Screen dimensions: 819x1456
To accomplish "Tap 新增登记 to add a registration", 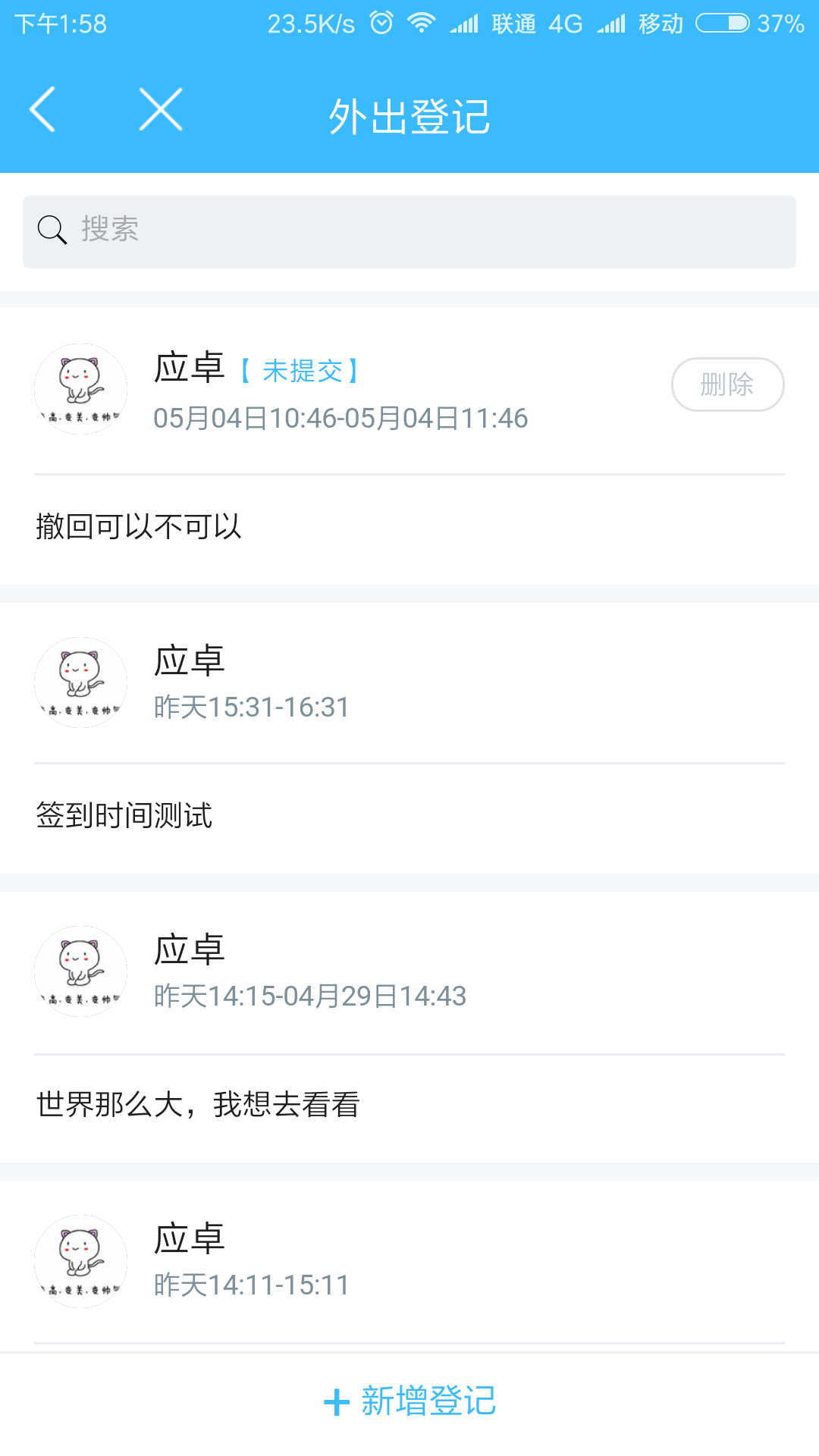I will pos(429,1401).
